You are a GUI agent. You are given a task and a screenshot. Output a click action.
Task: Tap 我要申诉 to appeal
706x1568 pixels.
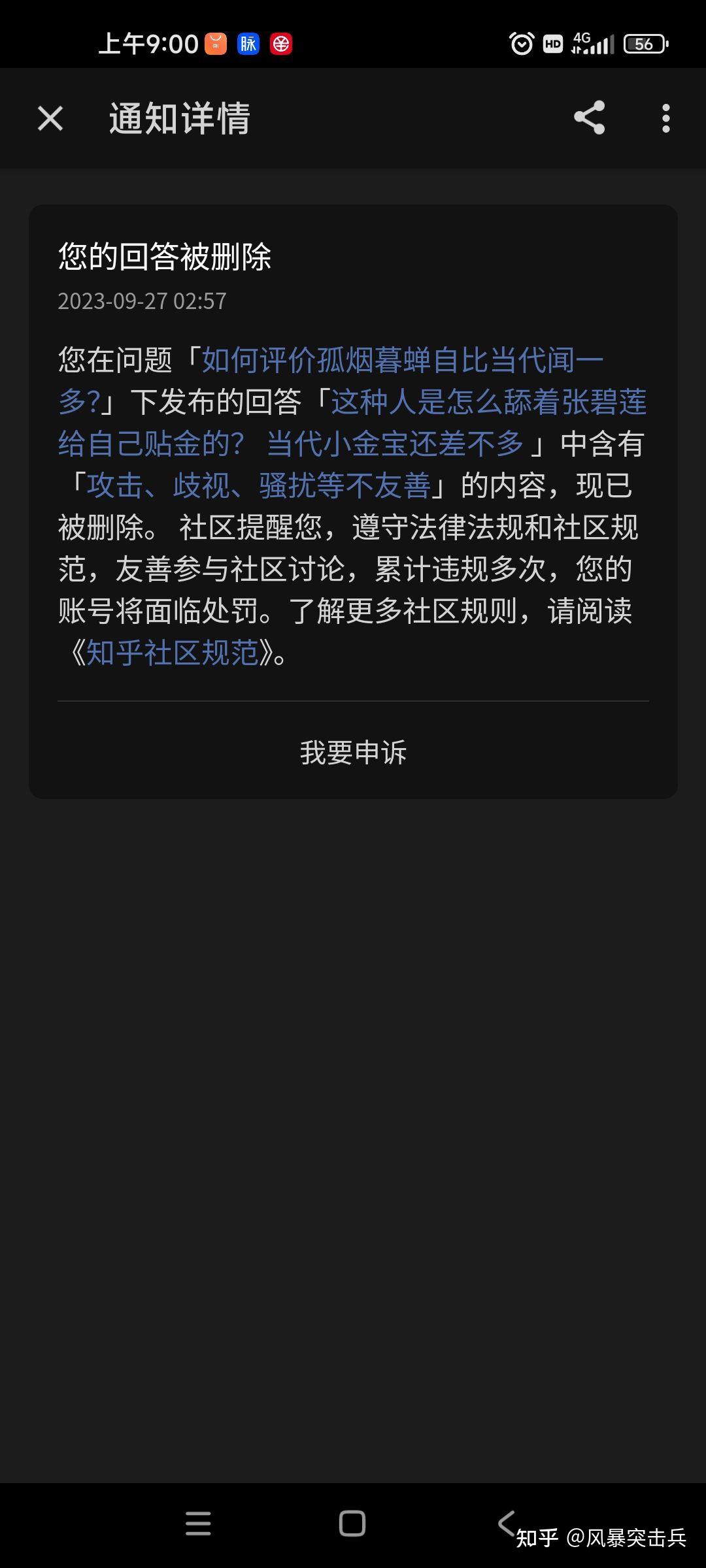[353, 752]
